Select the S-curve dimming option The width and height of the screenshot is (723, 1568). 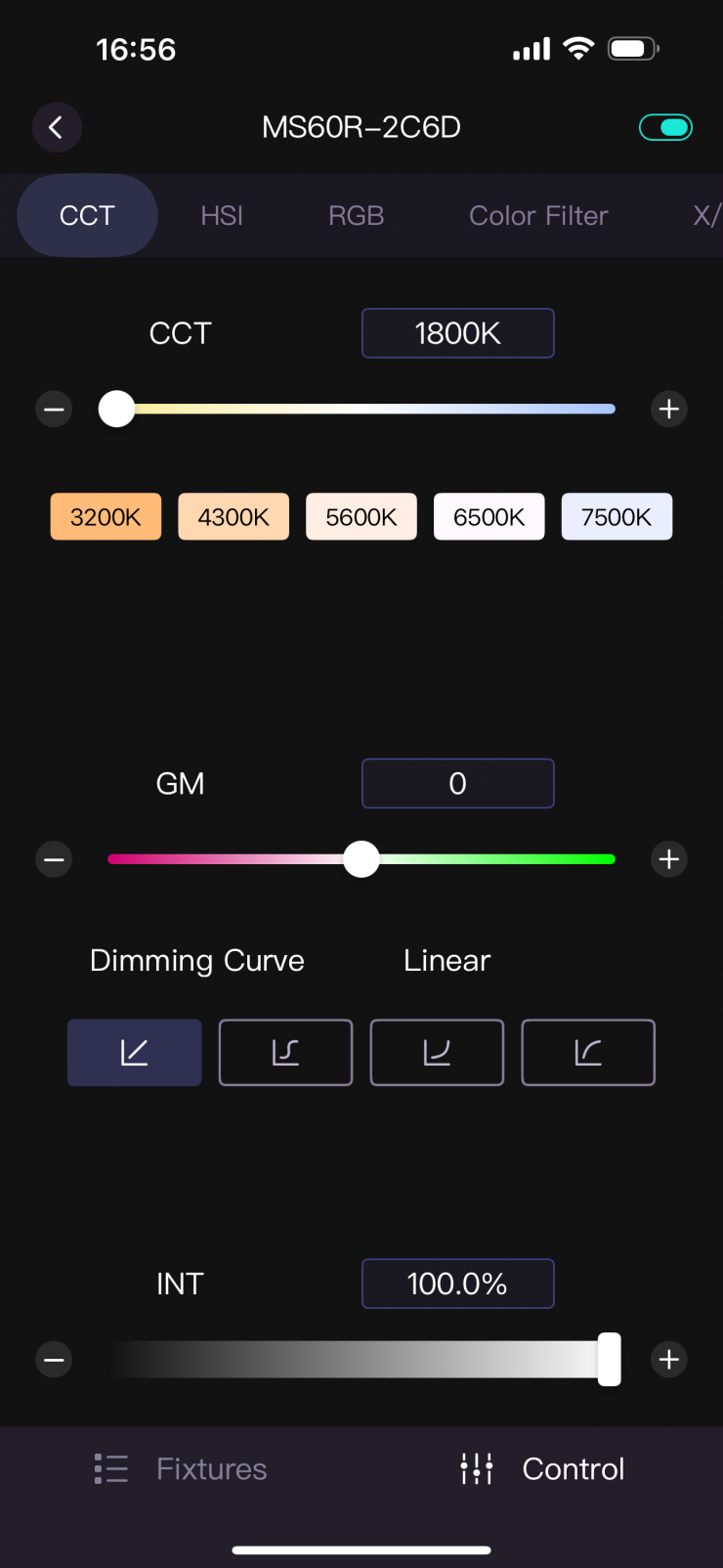pyautogui.click(x=285, y=1053)
